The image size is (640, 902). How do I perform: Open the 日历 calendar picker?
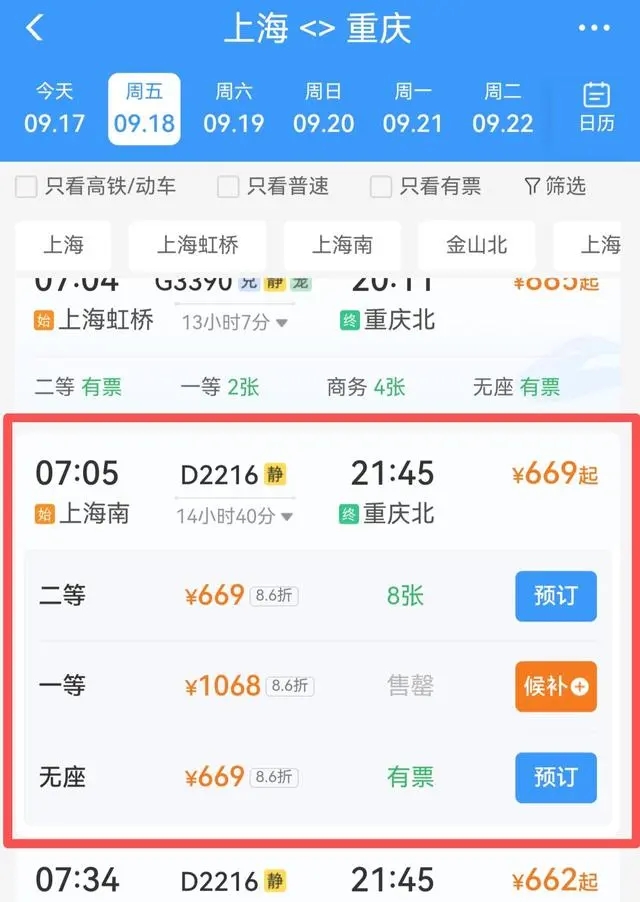click(x=596, y=108)
